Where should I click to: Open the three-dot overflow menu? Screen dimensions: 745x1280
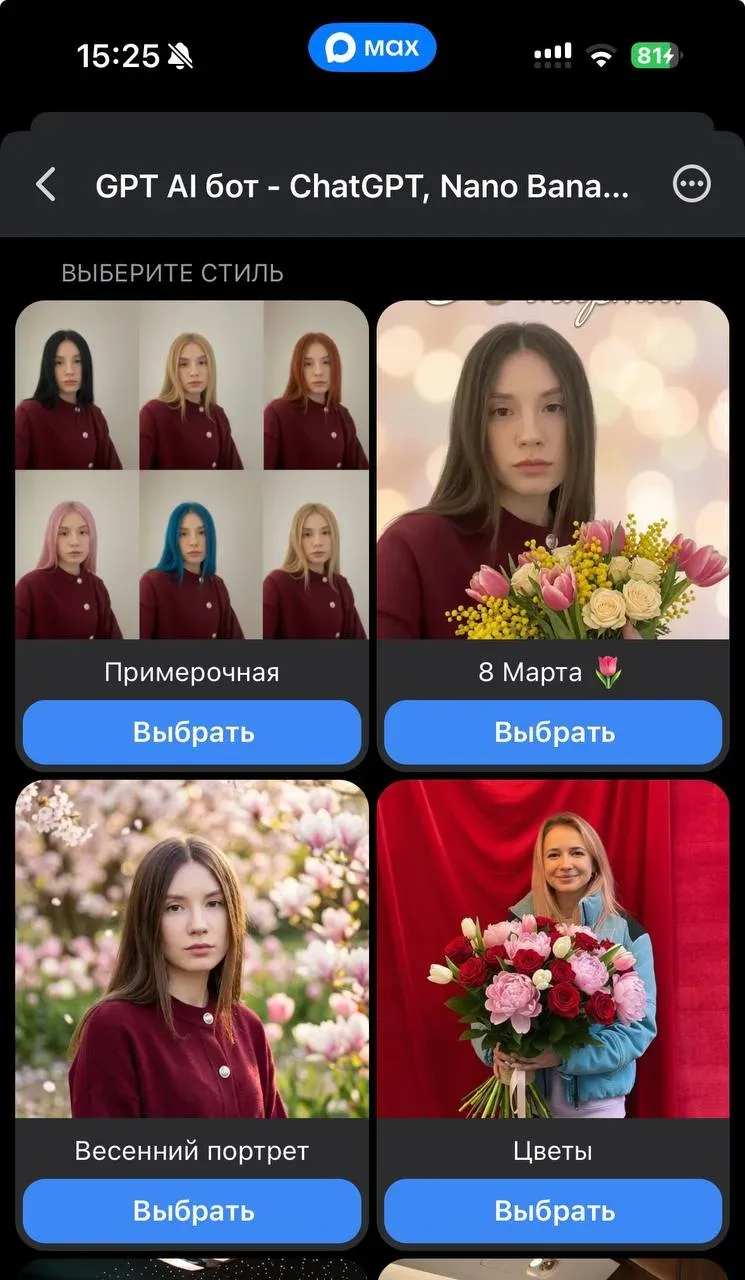[692, 184]
